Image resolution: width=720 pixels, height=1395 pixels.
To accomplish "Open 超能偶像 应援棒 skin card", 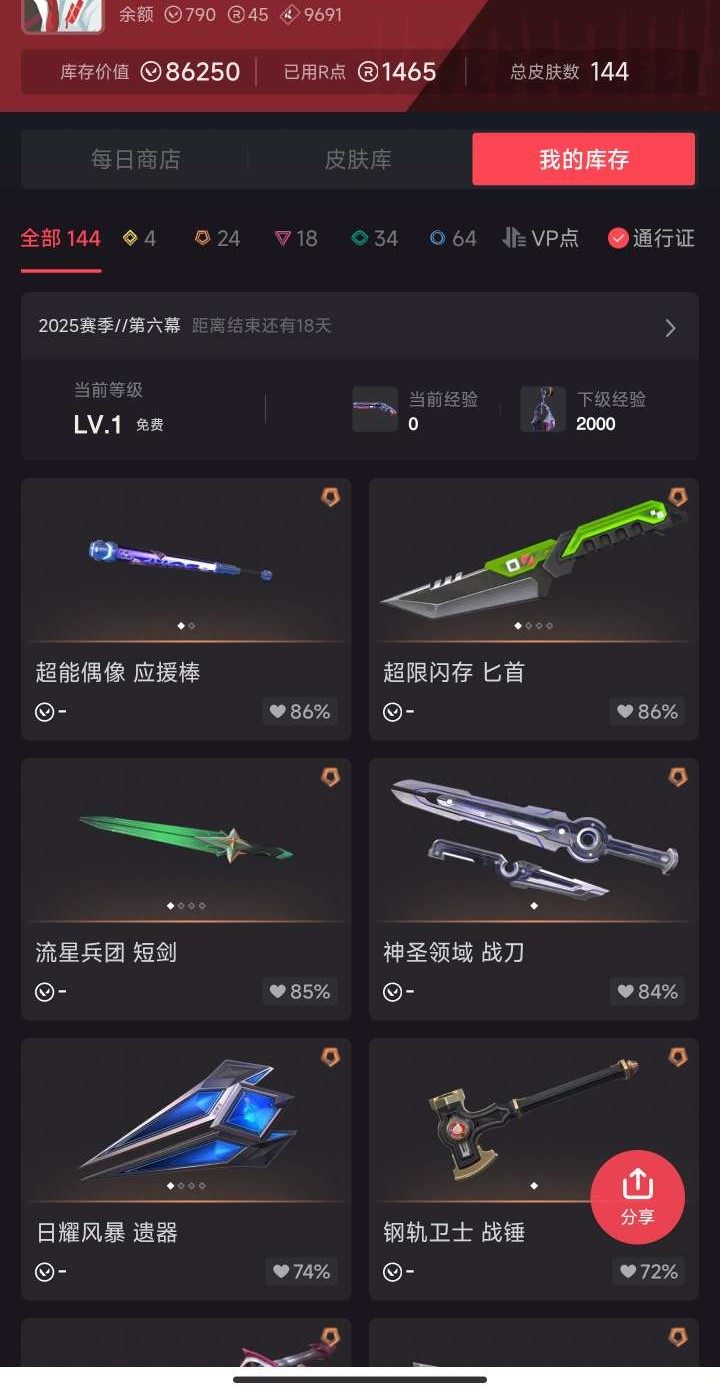I will 186,608.
